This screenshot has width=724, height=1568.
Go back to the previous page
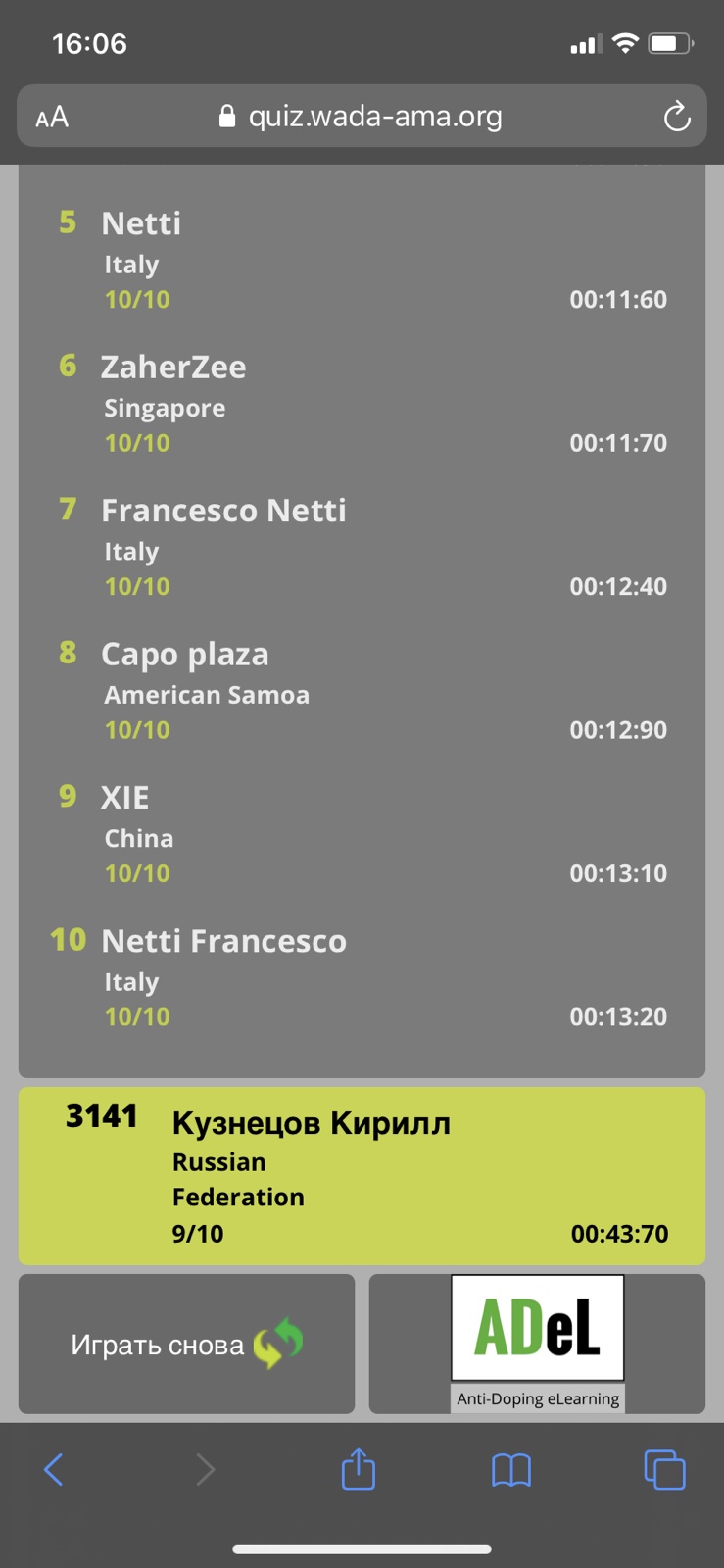point(54,1469)
